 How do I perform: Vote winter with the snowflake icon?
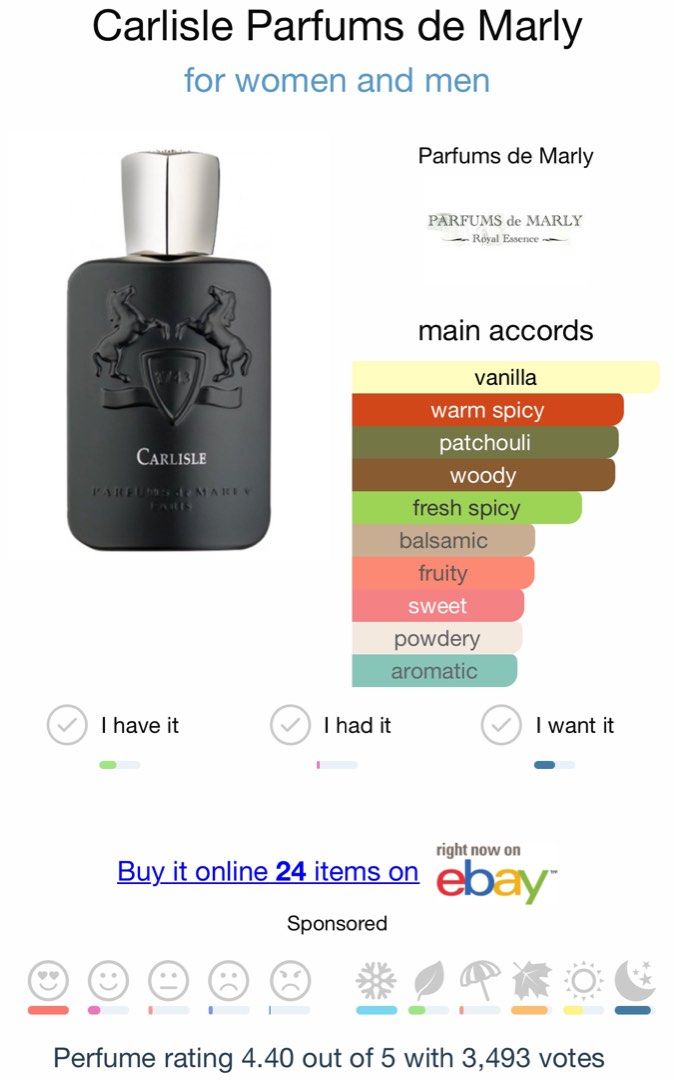click(x=376, y=981)
